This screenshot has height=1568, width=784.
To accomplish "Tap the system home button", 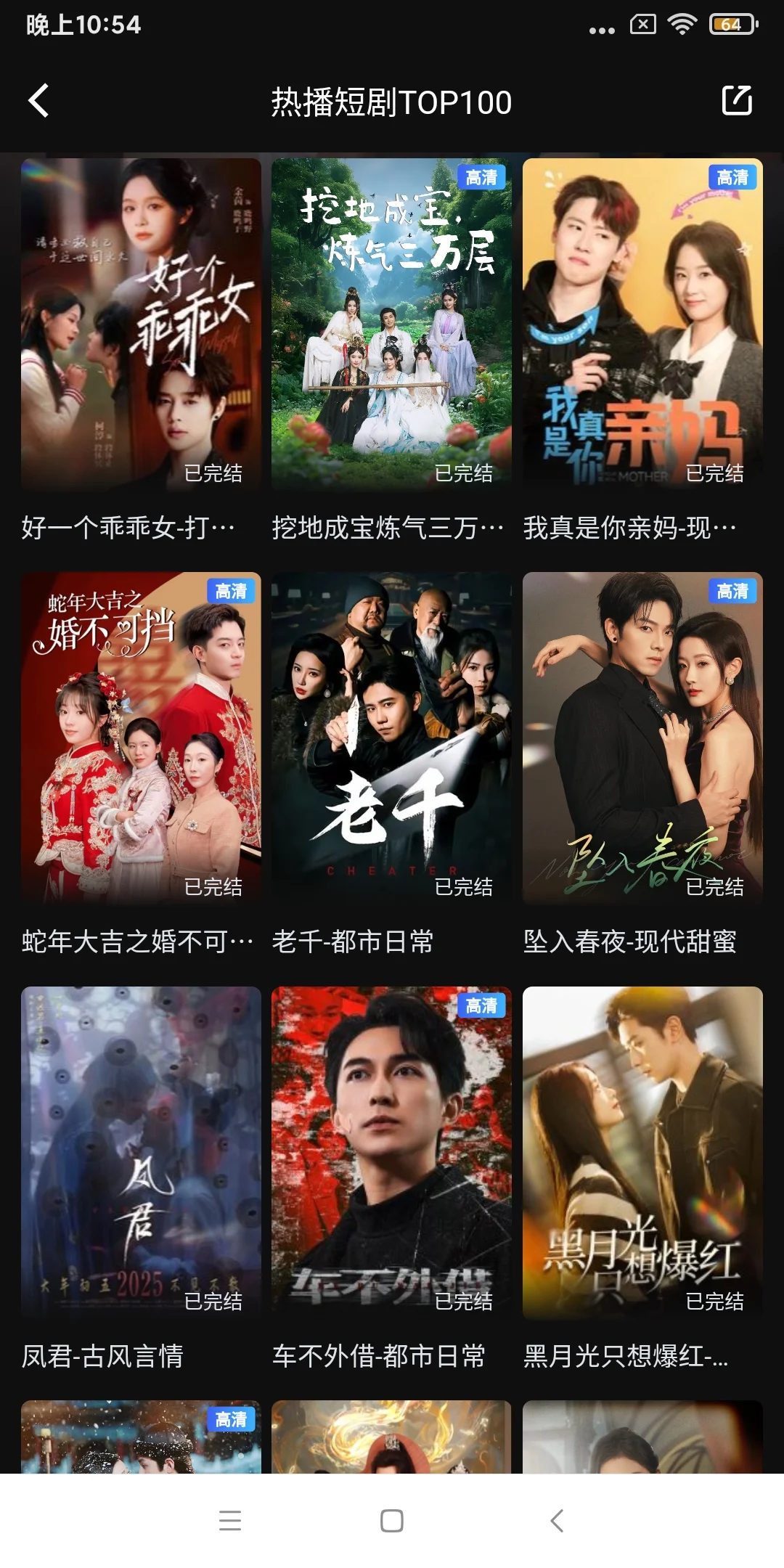I will [392, 1521].
